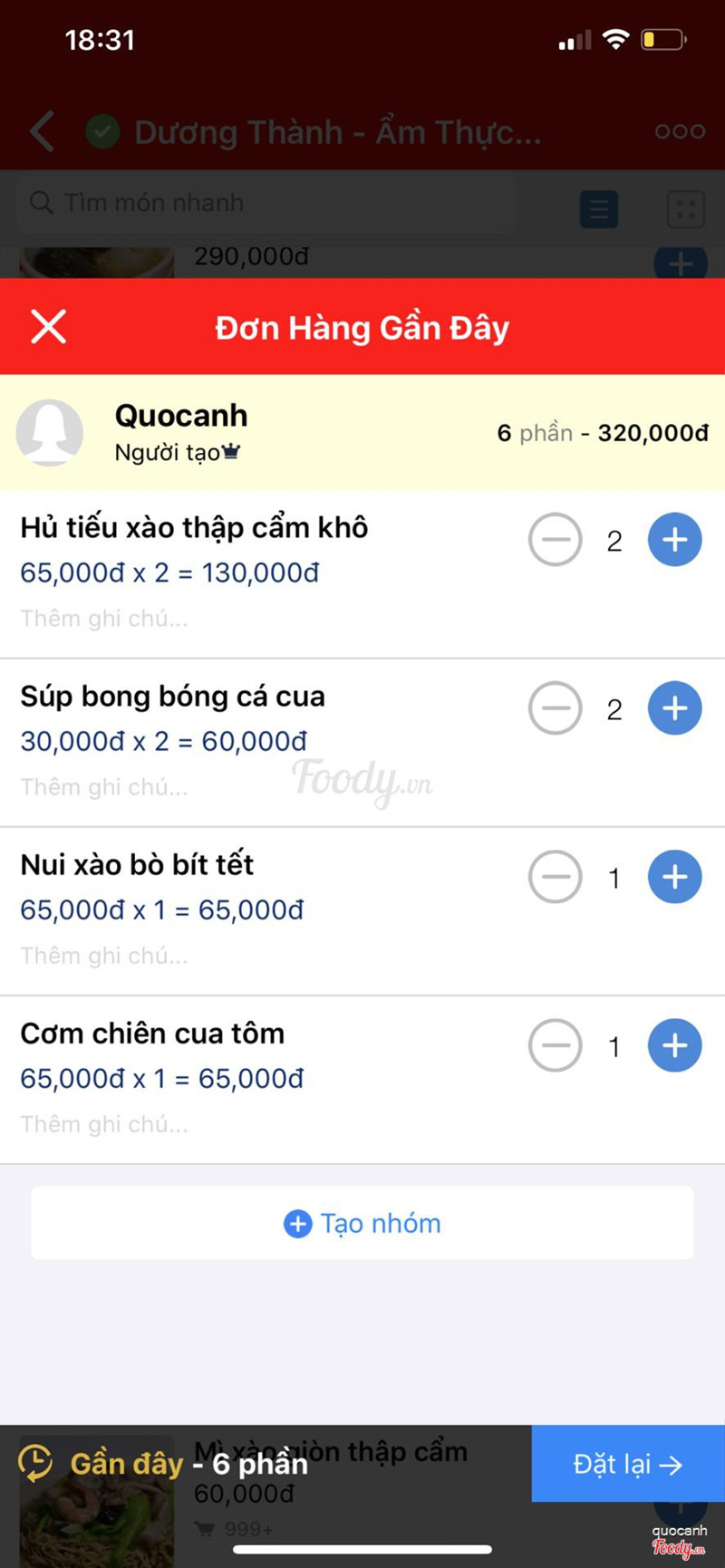
Task: Decrease quantity of Hủ tiếu xào thập cẩm khô
Action: [555, 540]
